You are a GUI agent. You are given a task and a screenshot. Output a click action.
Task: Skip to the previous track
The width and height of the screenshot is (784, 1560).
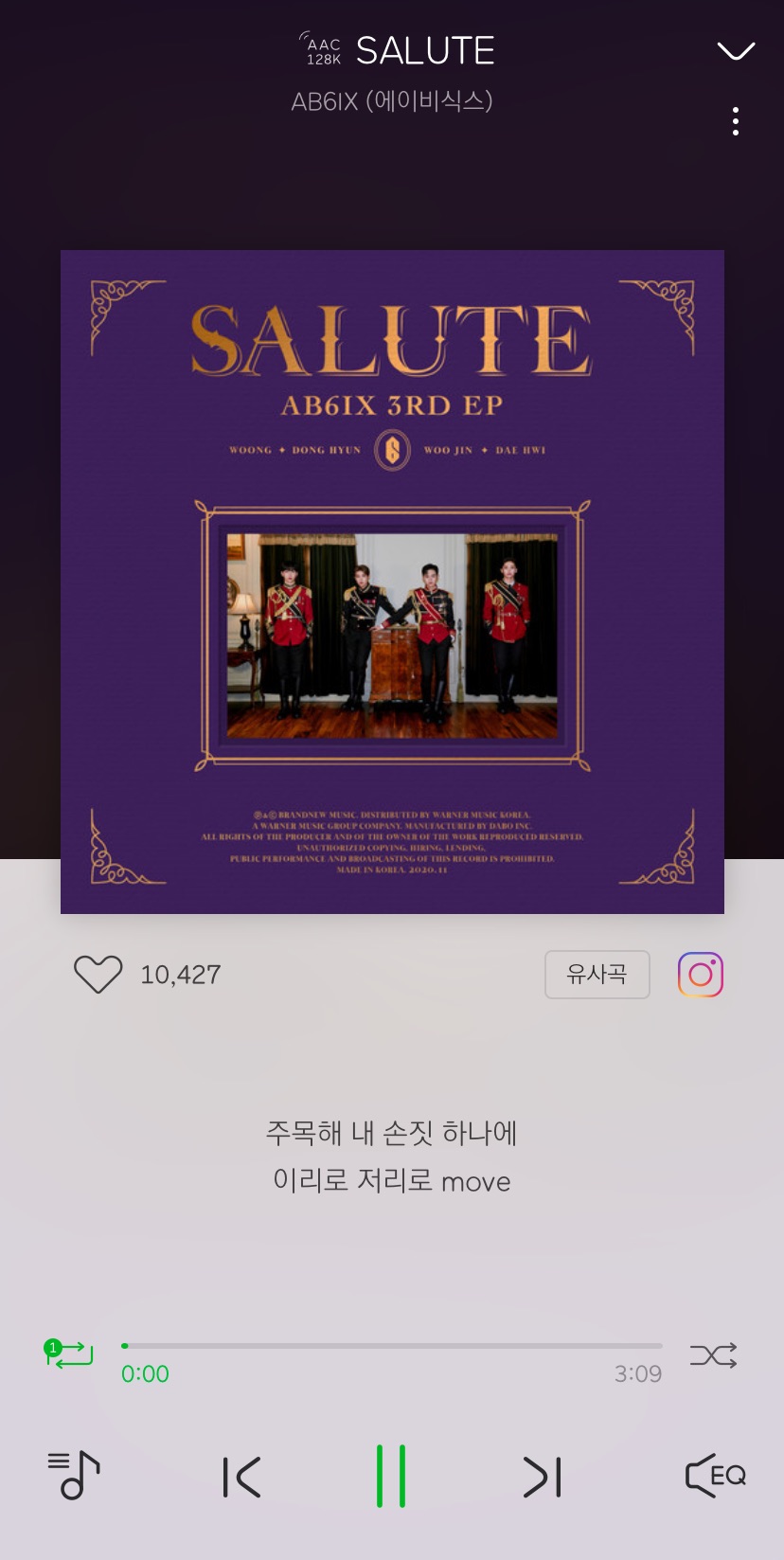(x=241, y=1476)
